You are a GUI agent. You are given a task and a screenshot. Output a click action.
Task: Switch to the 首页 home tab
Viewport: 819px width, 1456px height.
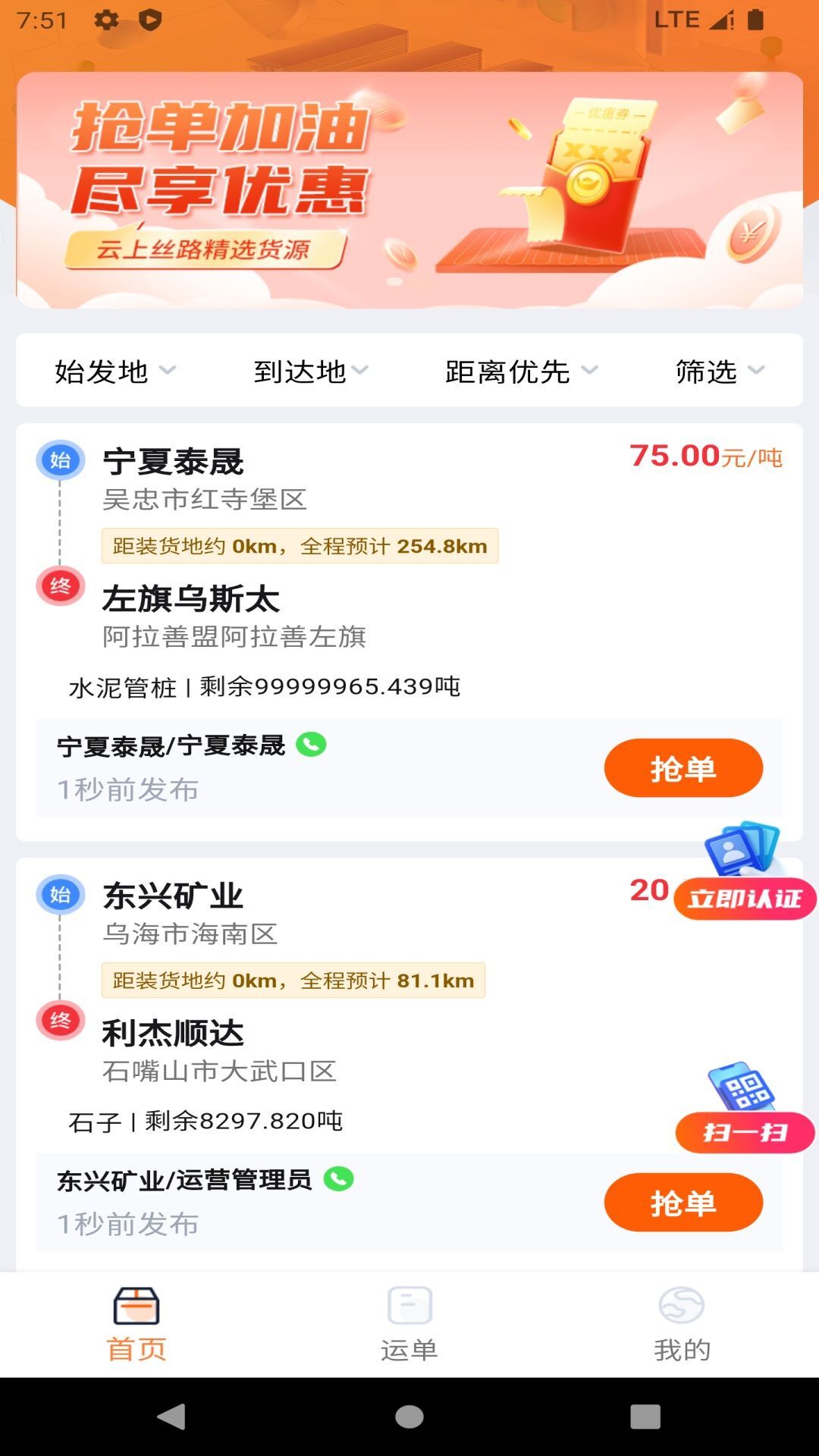[138, 1327]
